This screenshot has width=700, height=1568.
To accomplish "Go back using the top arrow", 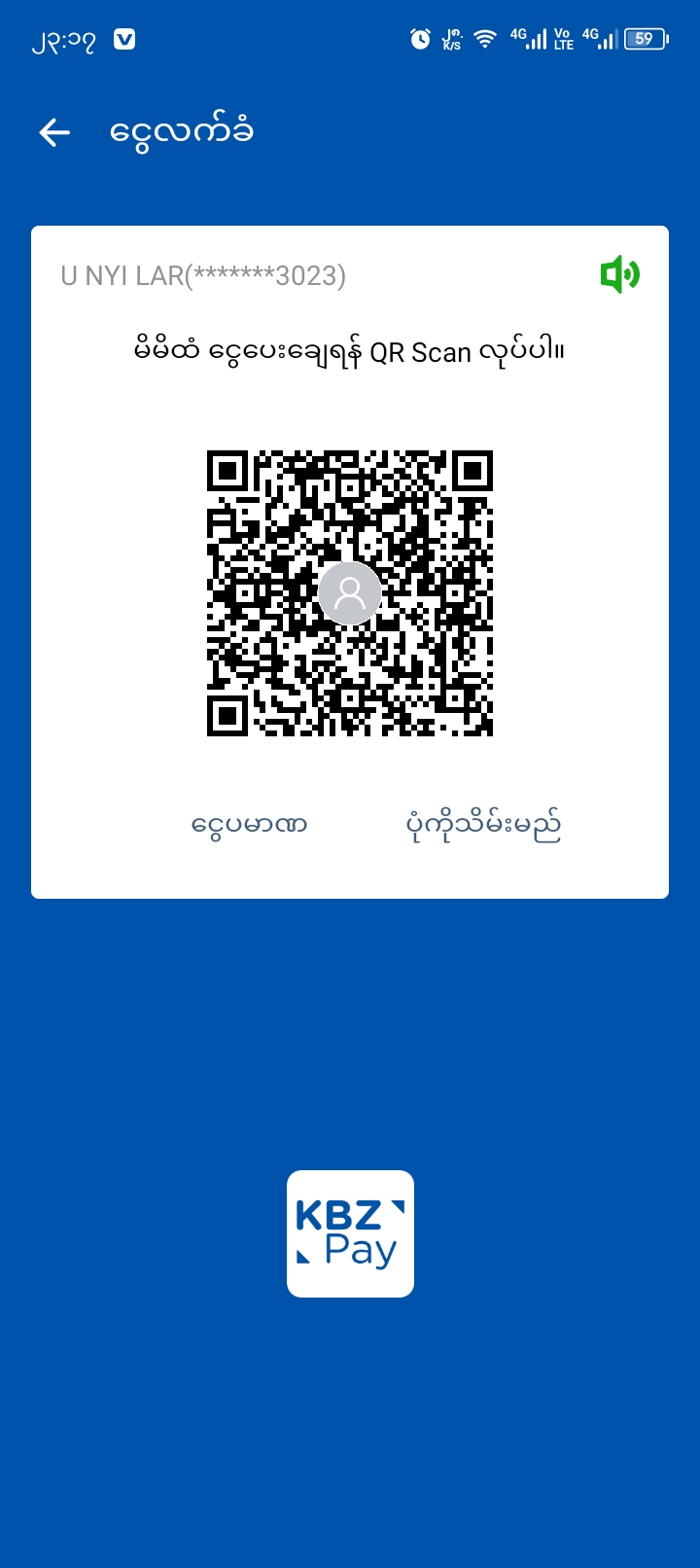I will point(54,132).
